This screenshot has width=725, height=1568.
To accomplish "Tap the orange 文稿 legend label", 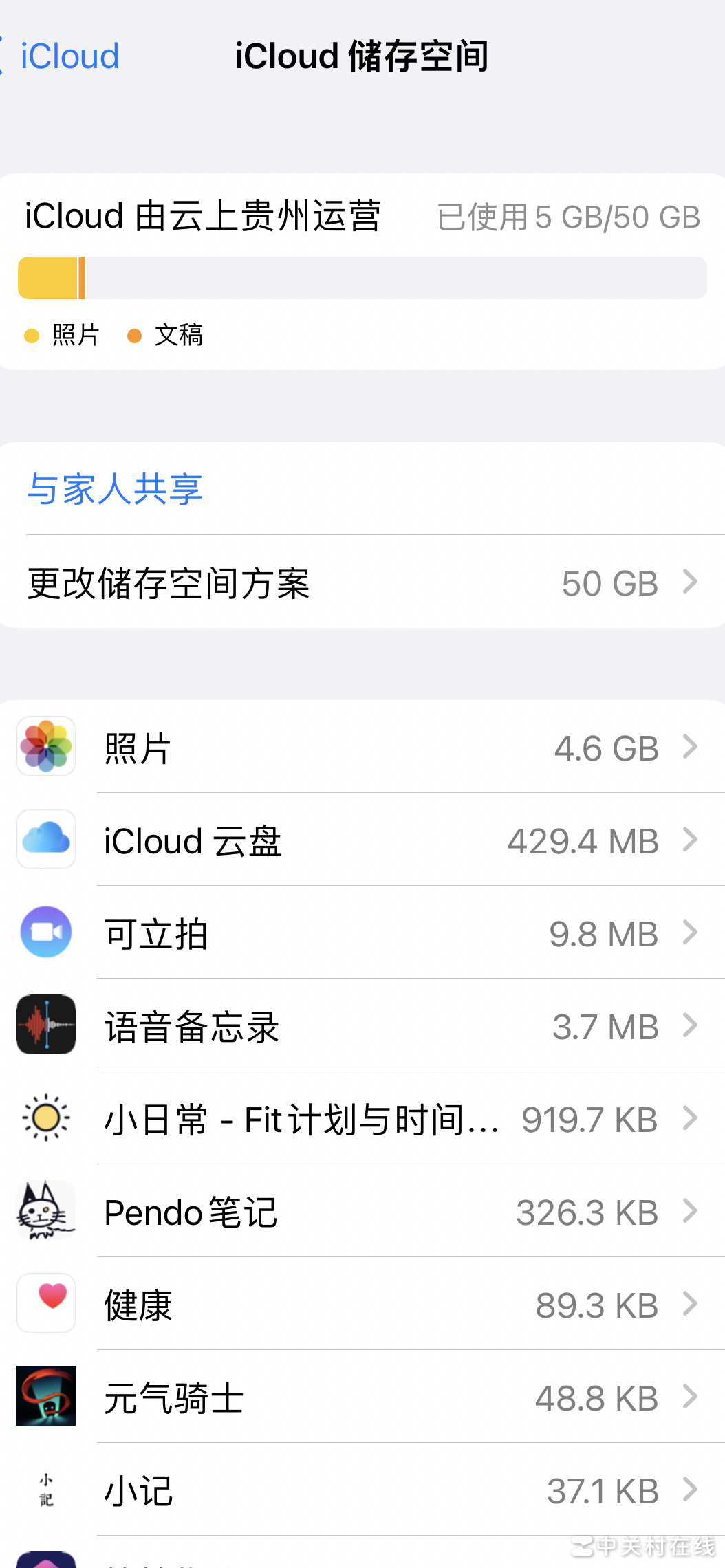I will pos(177,335).
